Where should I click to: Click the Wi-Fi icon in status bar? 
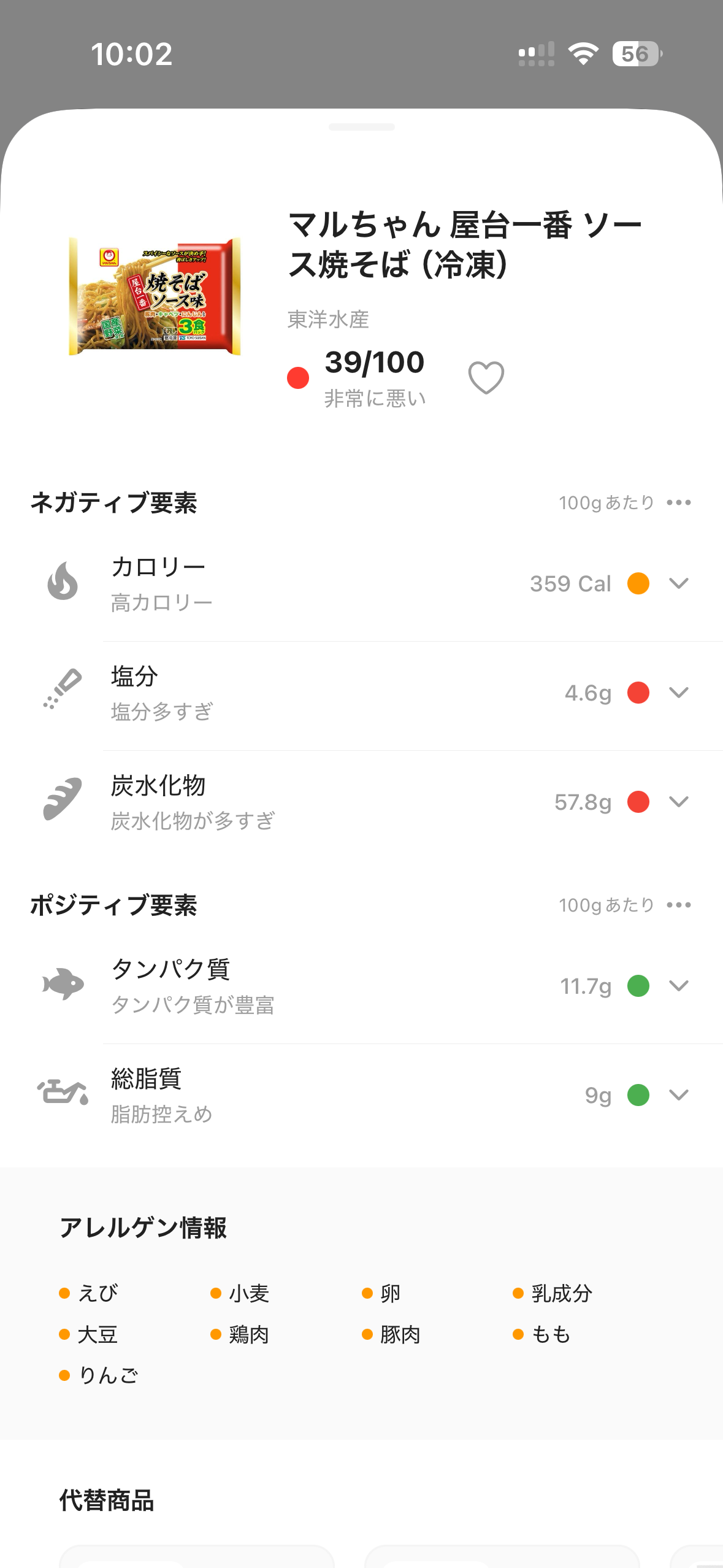tap(583, 54)
